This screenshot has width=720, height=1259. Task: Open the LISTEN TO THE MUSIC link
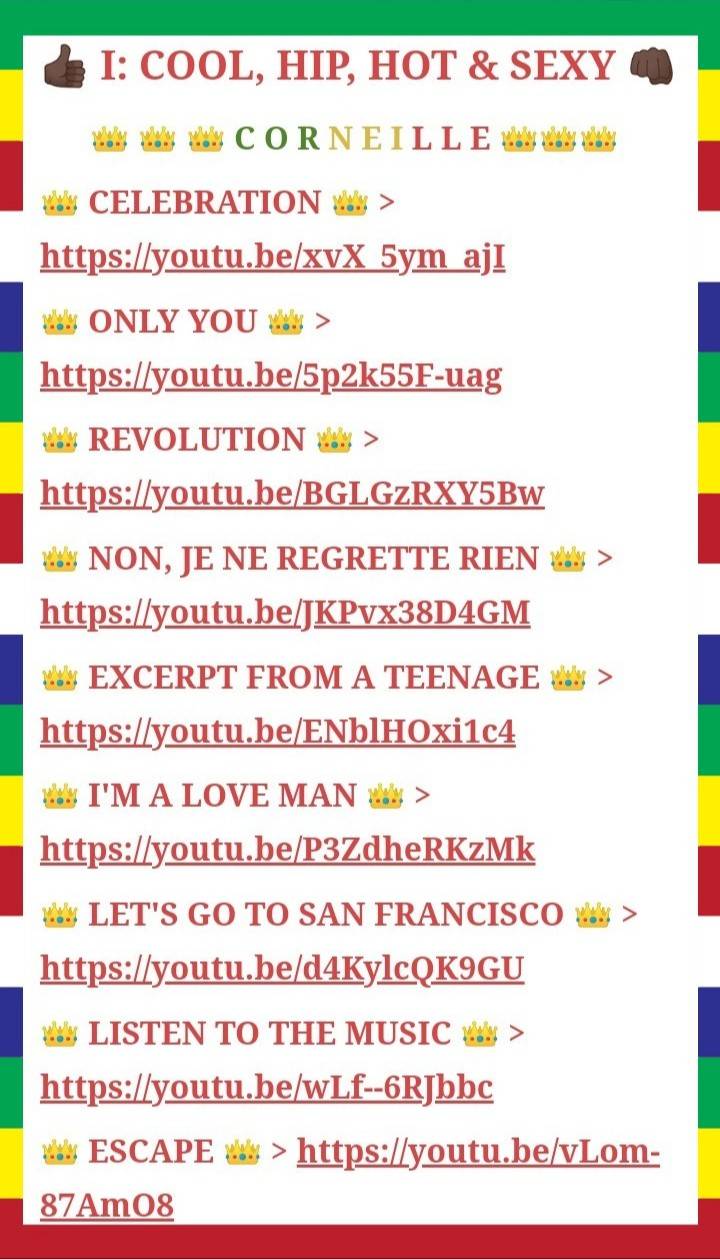point(267,1086)
